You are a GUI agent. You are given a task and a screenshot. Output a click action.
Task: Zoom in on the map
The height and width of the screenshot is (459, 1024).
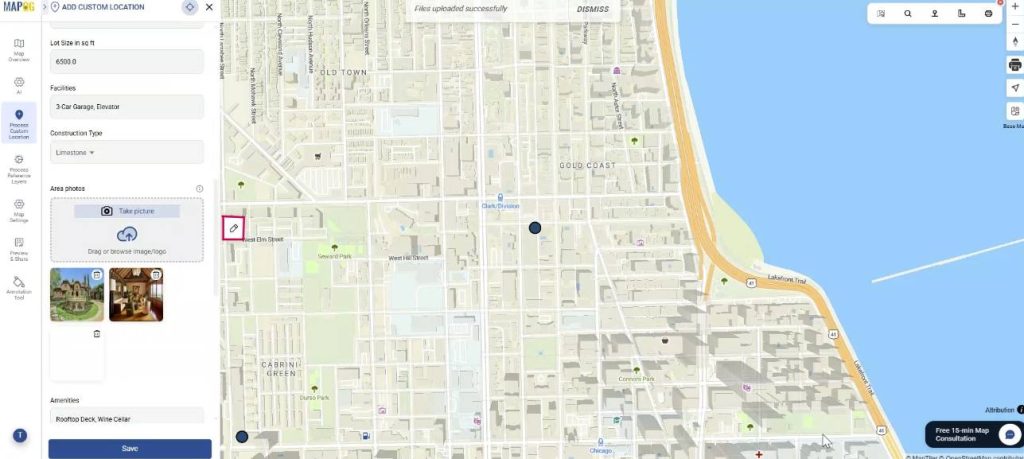click(1015, 7)
